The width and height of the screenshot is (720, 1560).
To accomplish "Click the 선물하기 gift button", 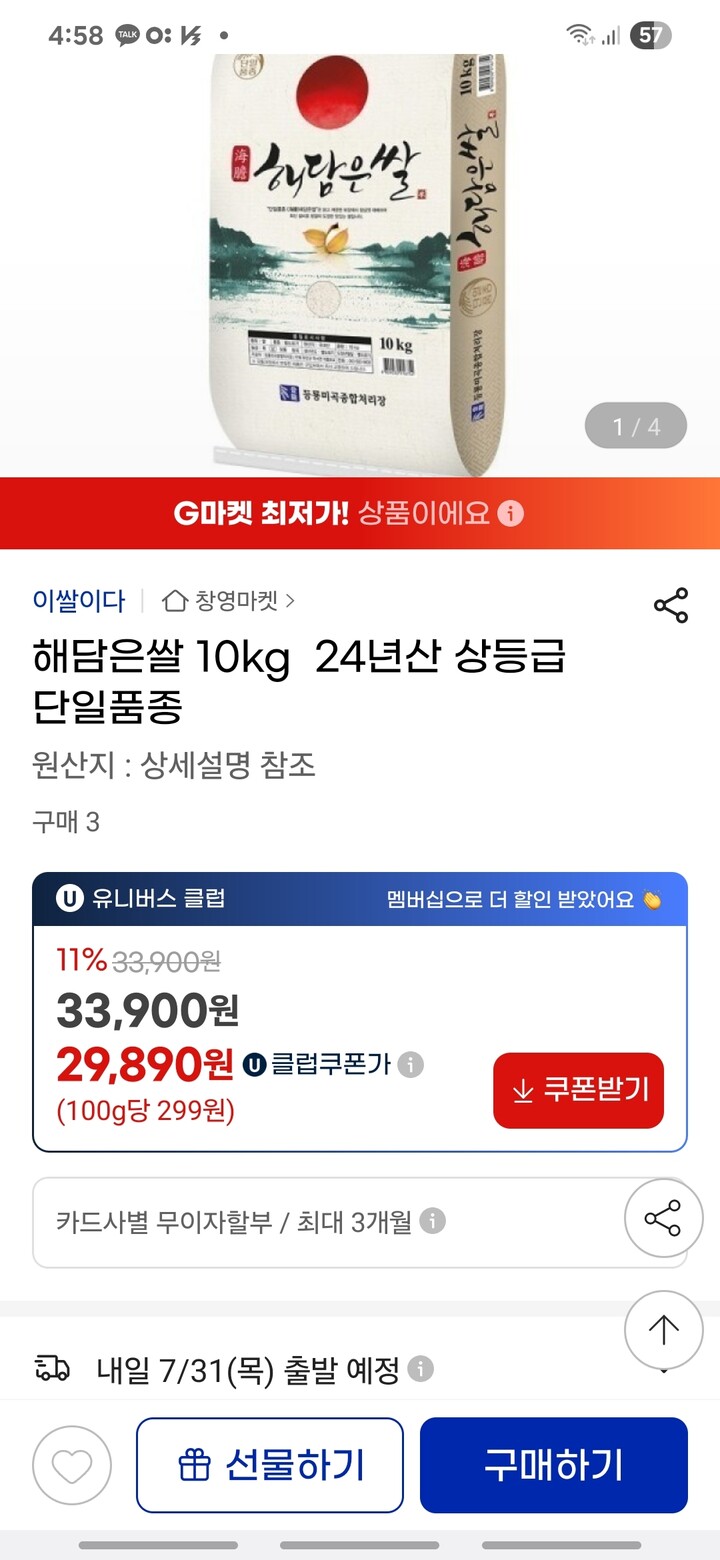I will point(269,1465).
